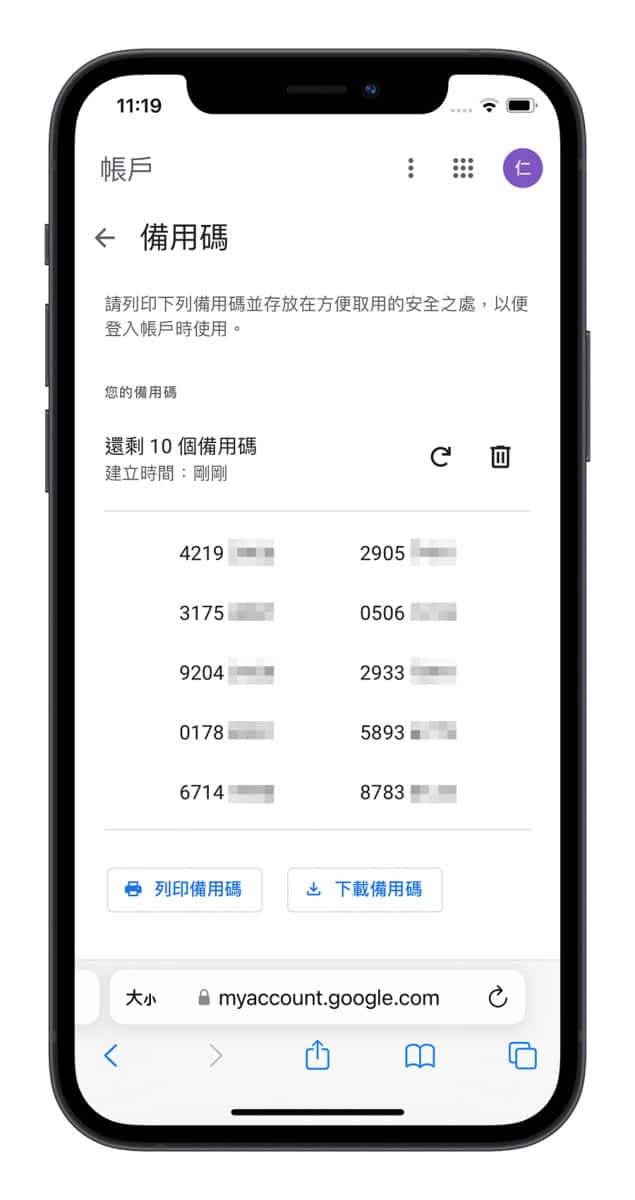Open the purple account avatar
635x1200 pixels.
[522, 168]
